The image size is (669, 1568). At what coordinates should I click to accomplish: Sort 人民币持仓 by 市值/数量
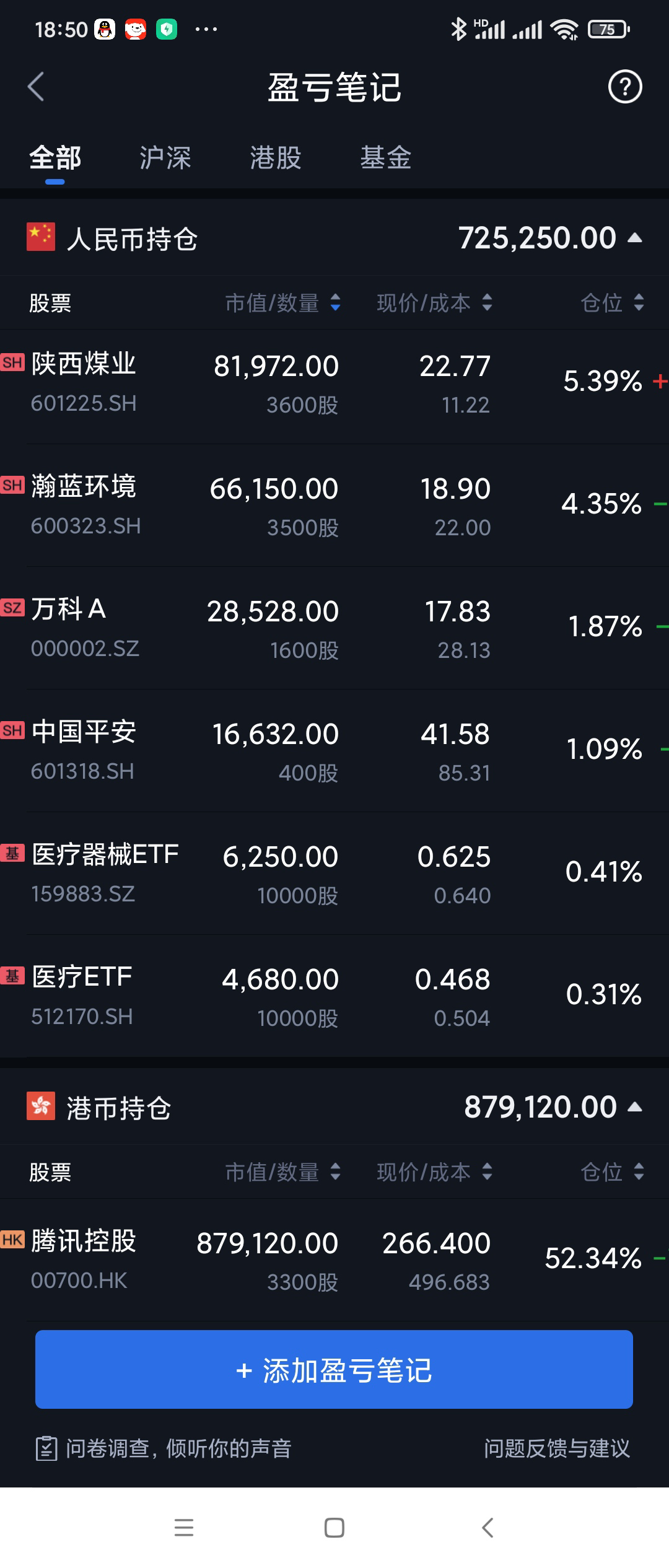(x=282, y=303)
